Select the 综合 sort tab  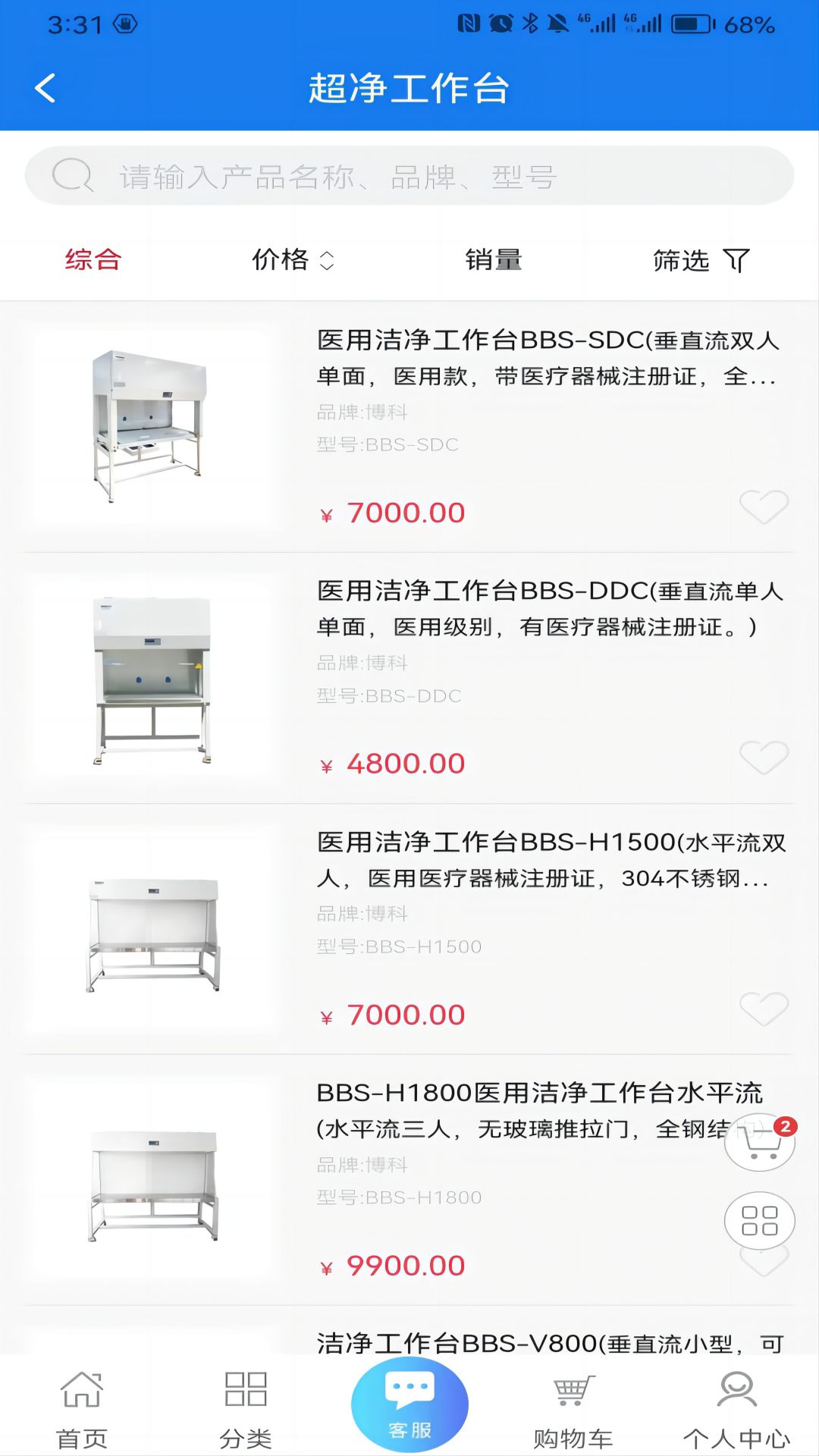point(93,260)
